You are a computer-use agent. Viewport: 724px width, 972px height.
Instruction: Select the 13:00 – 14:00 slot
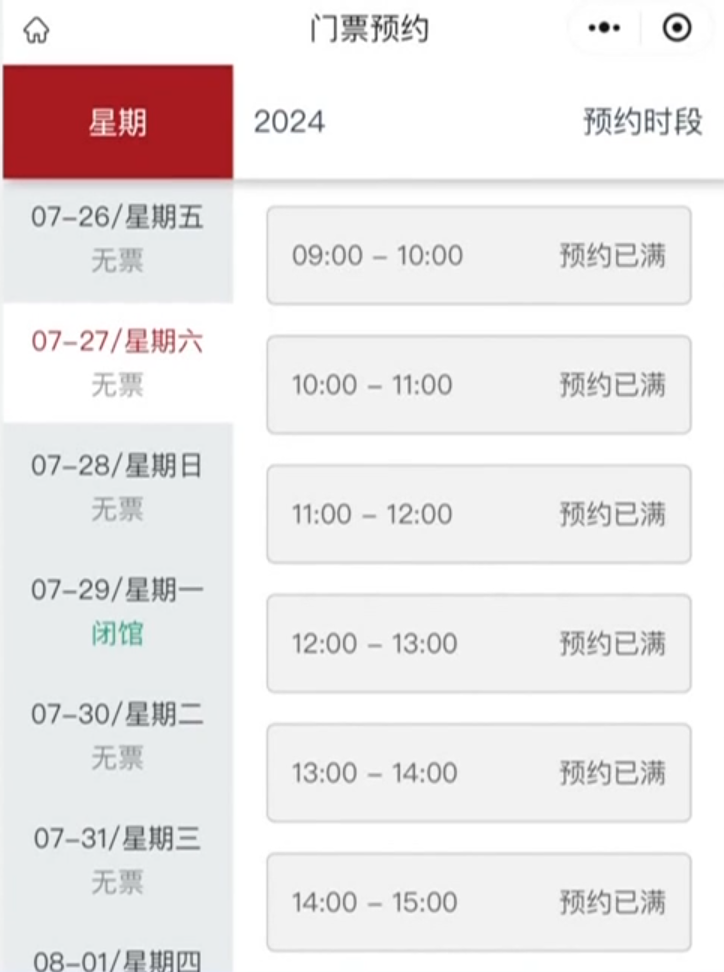pos(478,773)
